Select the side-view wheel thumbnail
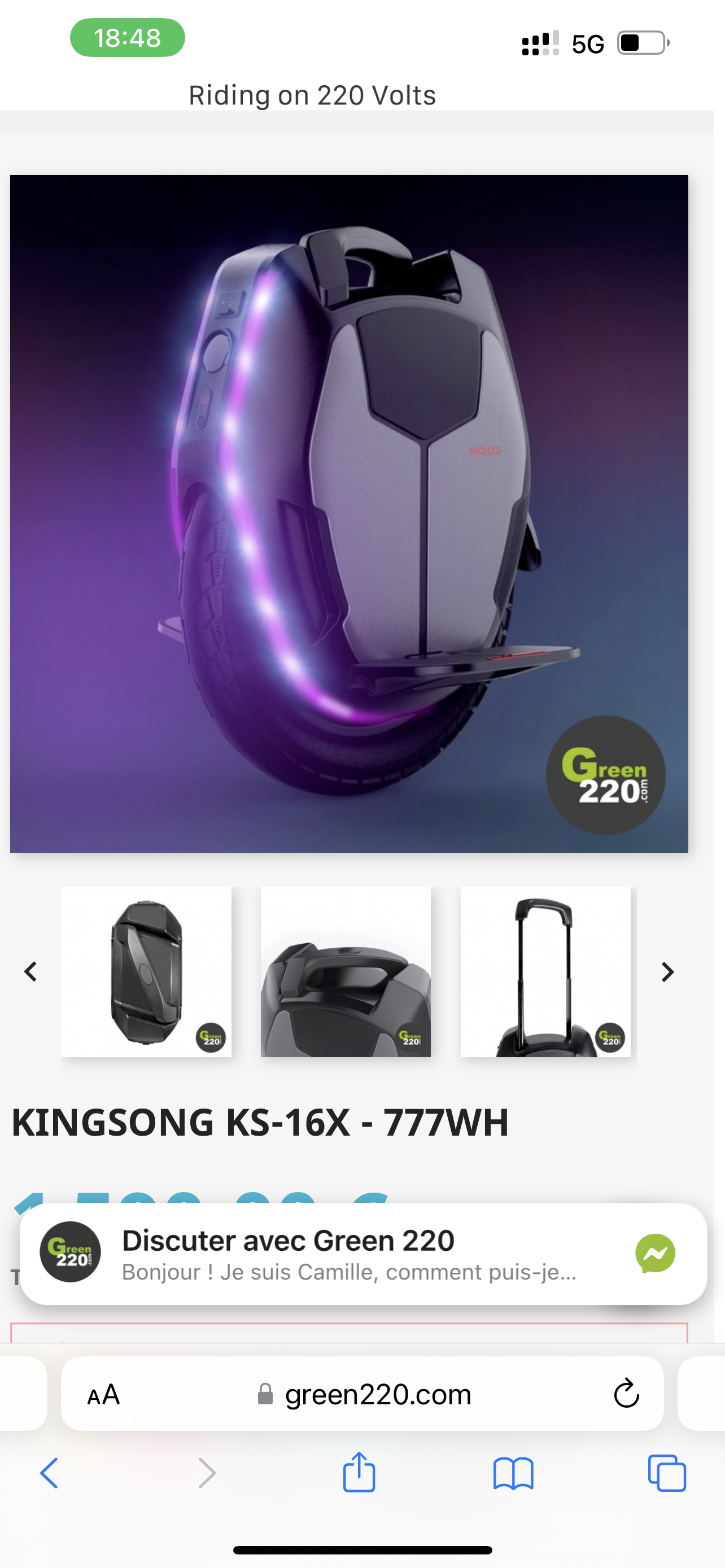Viewport: 725px width, 1568px height. click(x=146, y=971)
